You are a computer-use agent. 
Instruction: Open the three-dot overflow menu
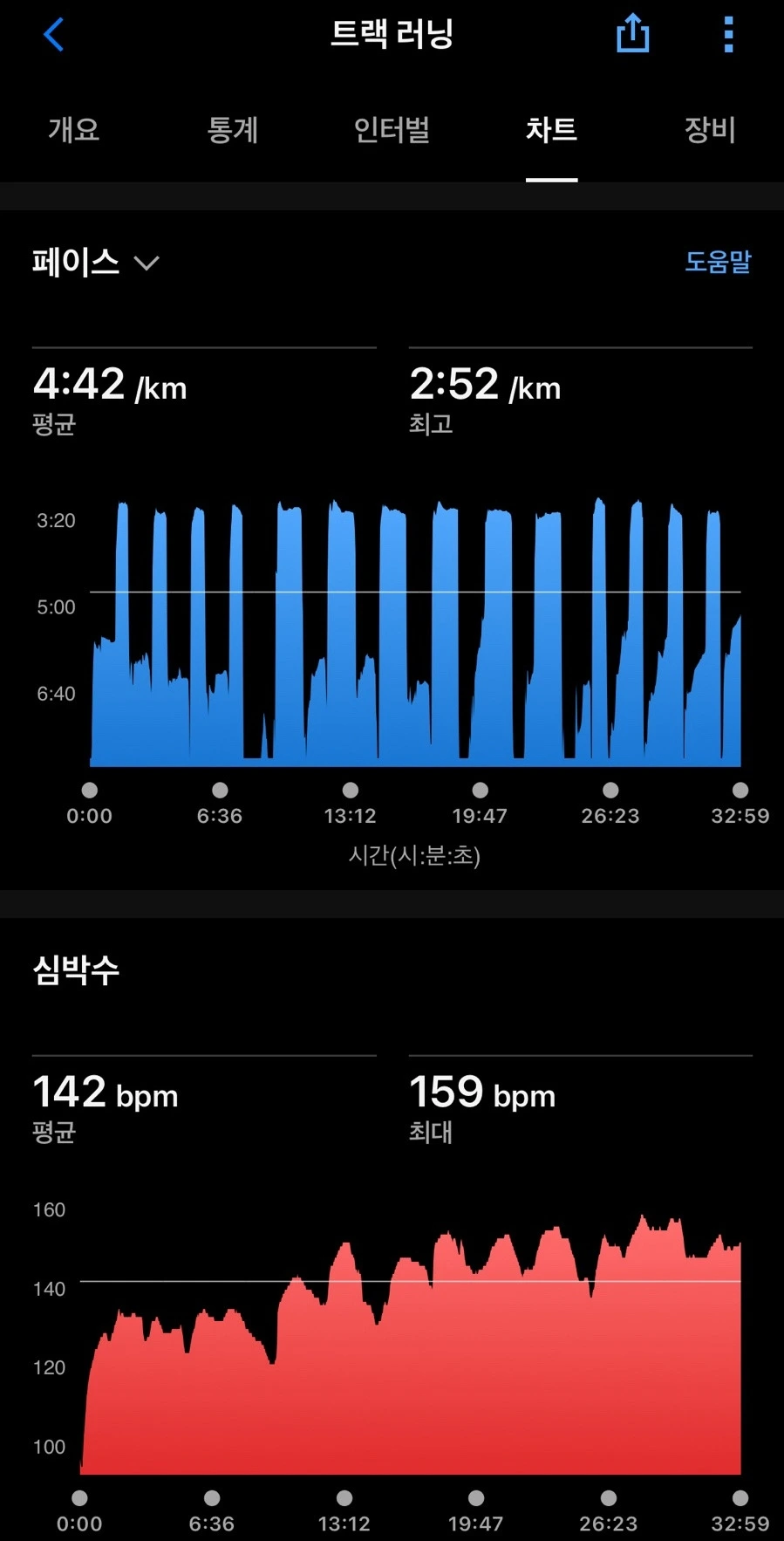click(728, 36)
